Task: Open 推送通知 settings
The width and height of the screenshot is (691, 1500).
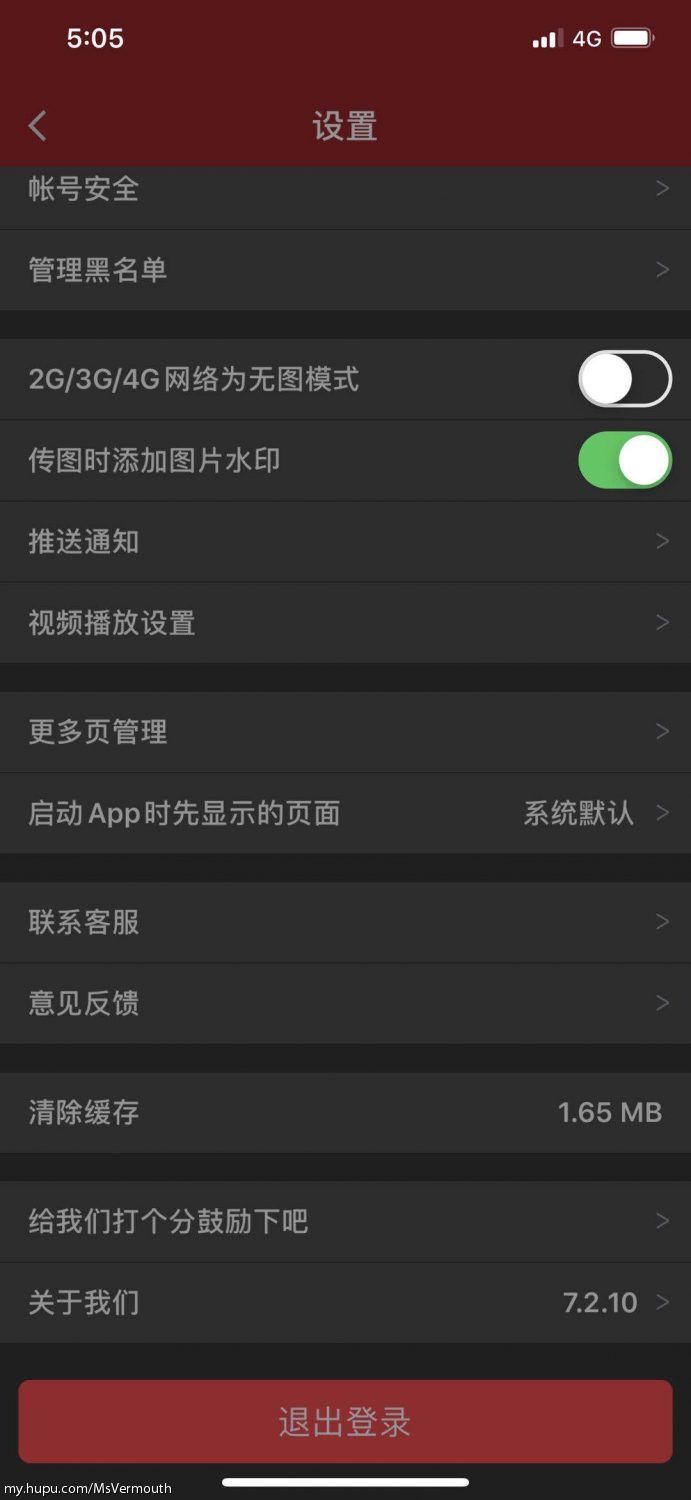Action: pos(345,542)
